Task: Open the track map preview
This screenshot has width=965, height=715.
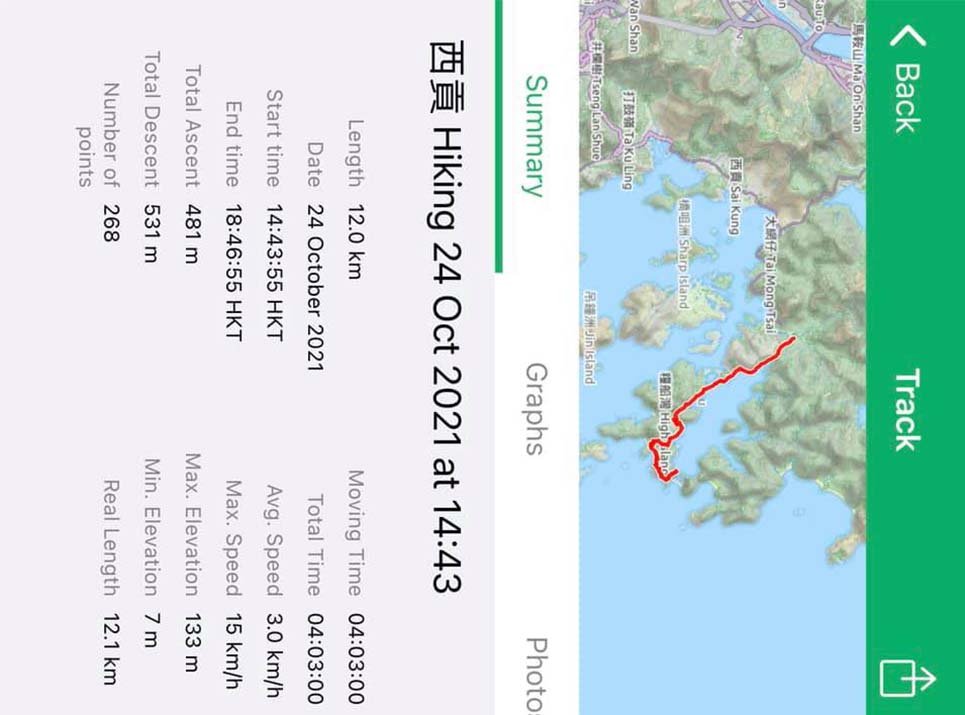Action: coord(722,357)
